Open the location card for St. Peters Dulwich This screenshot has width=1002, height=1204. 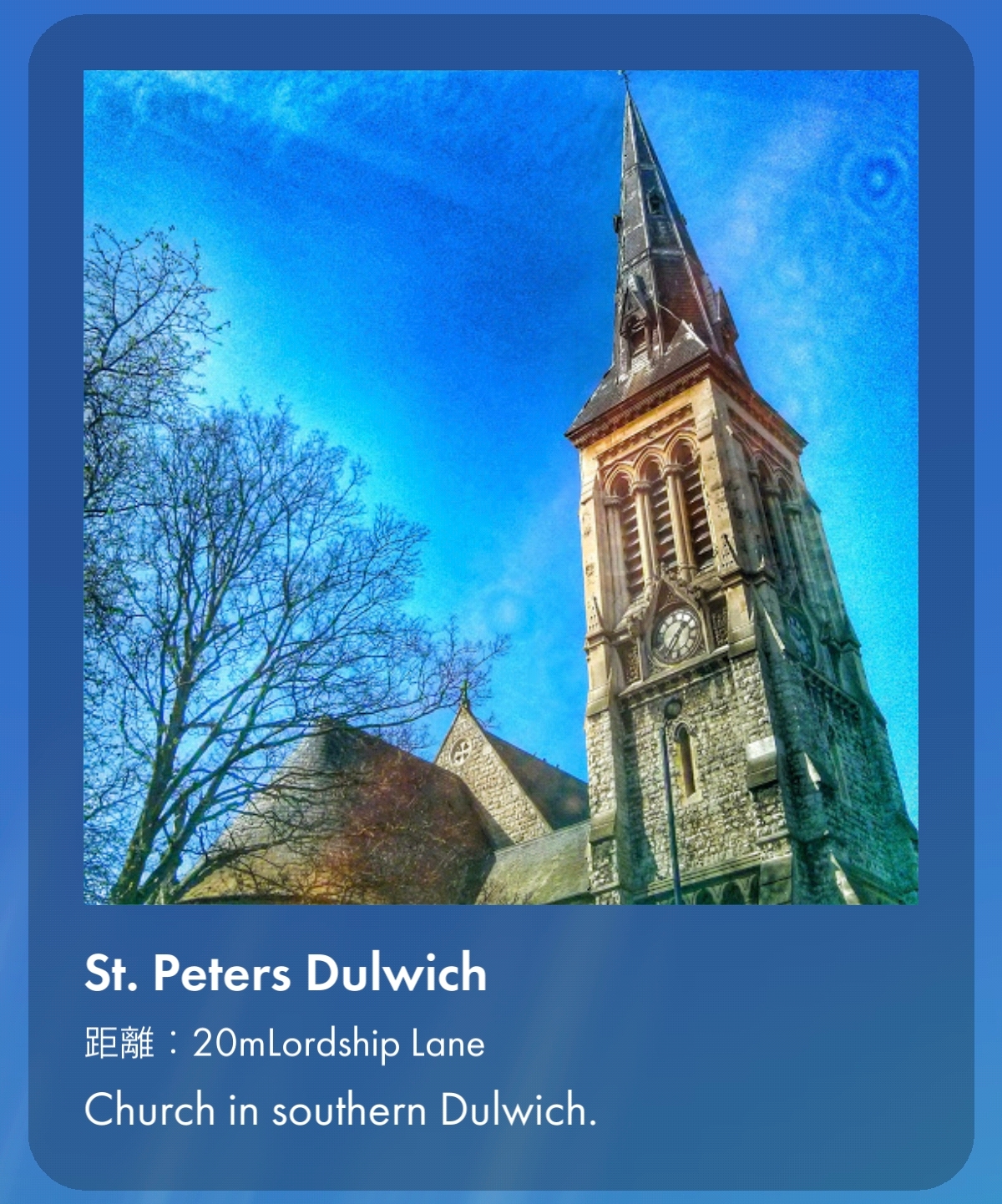tap(501, 601)
